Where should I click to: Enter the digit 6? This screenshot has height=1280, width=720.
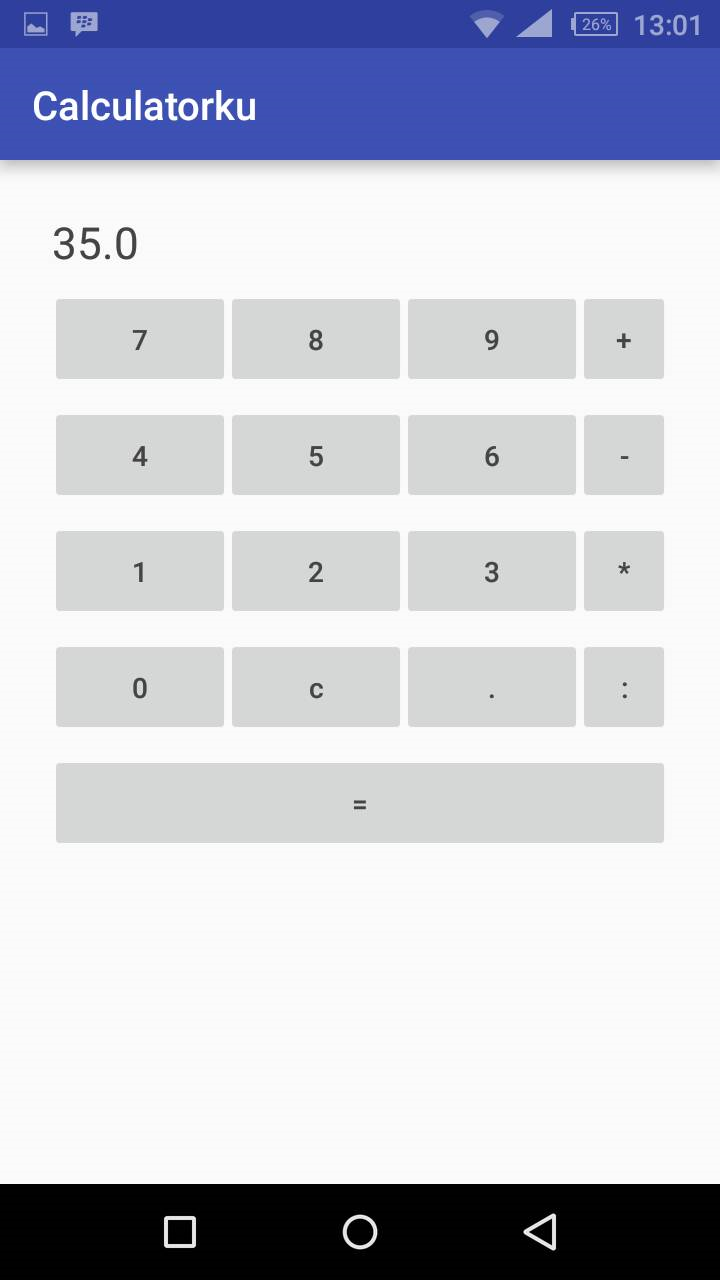[492, 455]
